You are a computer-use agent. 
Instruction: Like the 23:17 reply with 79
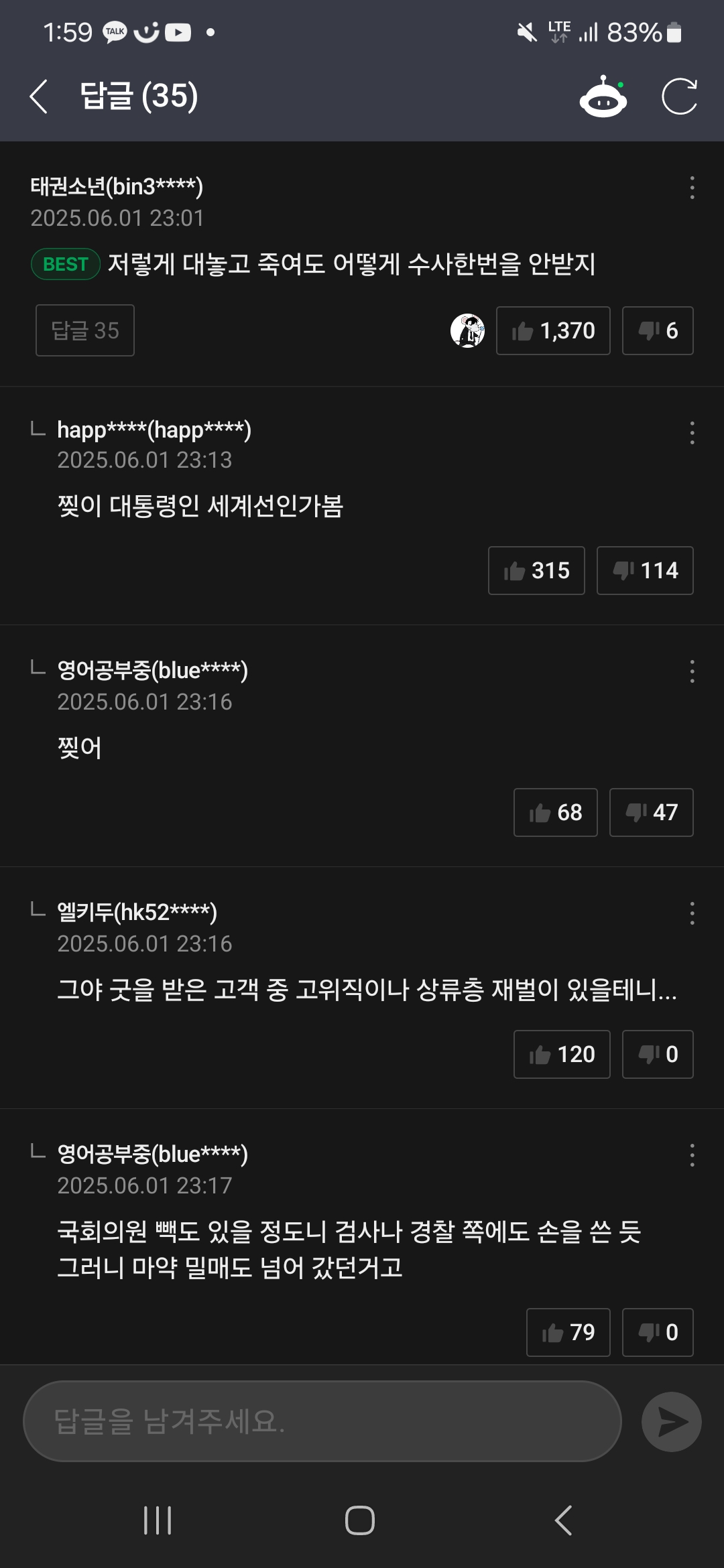(568, 1332)
